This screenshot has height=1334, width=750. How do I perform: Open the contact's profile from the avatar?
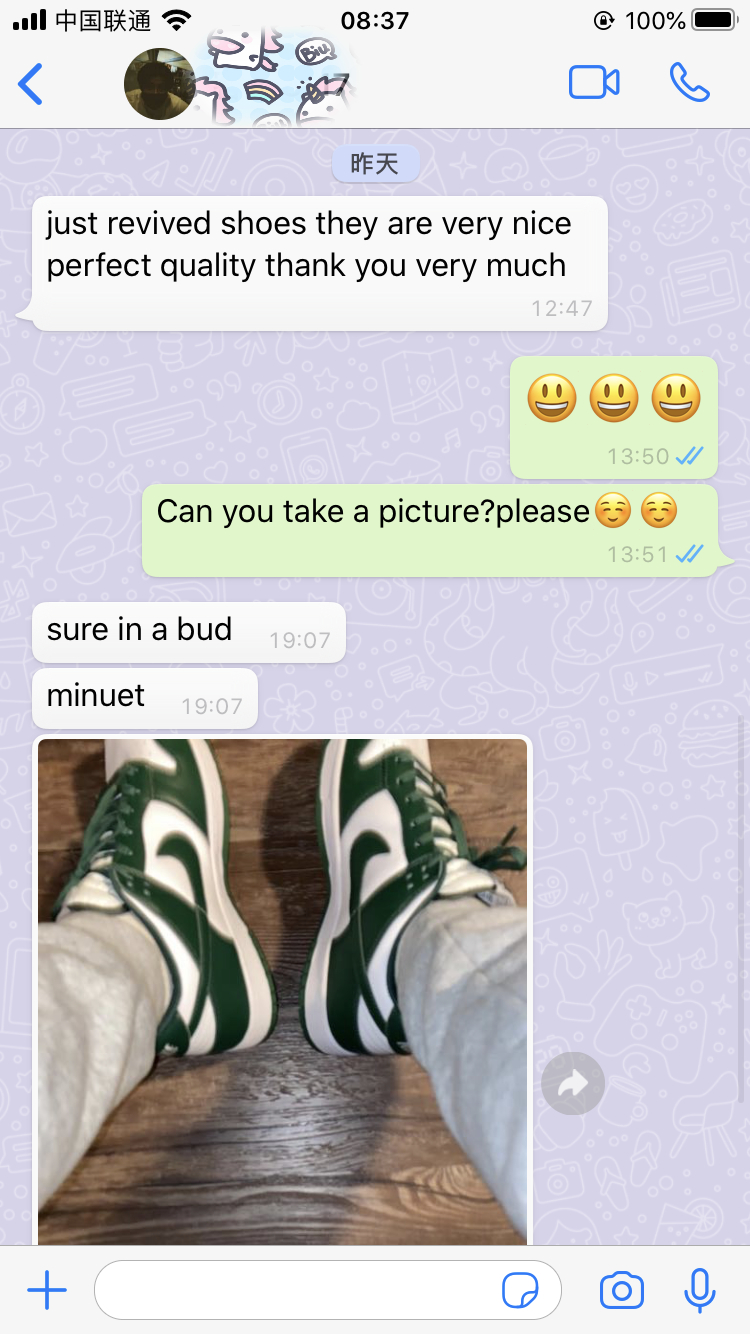(x=159, y=84)
